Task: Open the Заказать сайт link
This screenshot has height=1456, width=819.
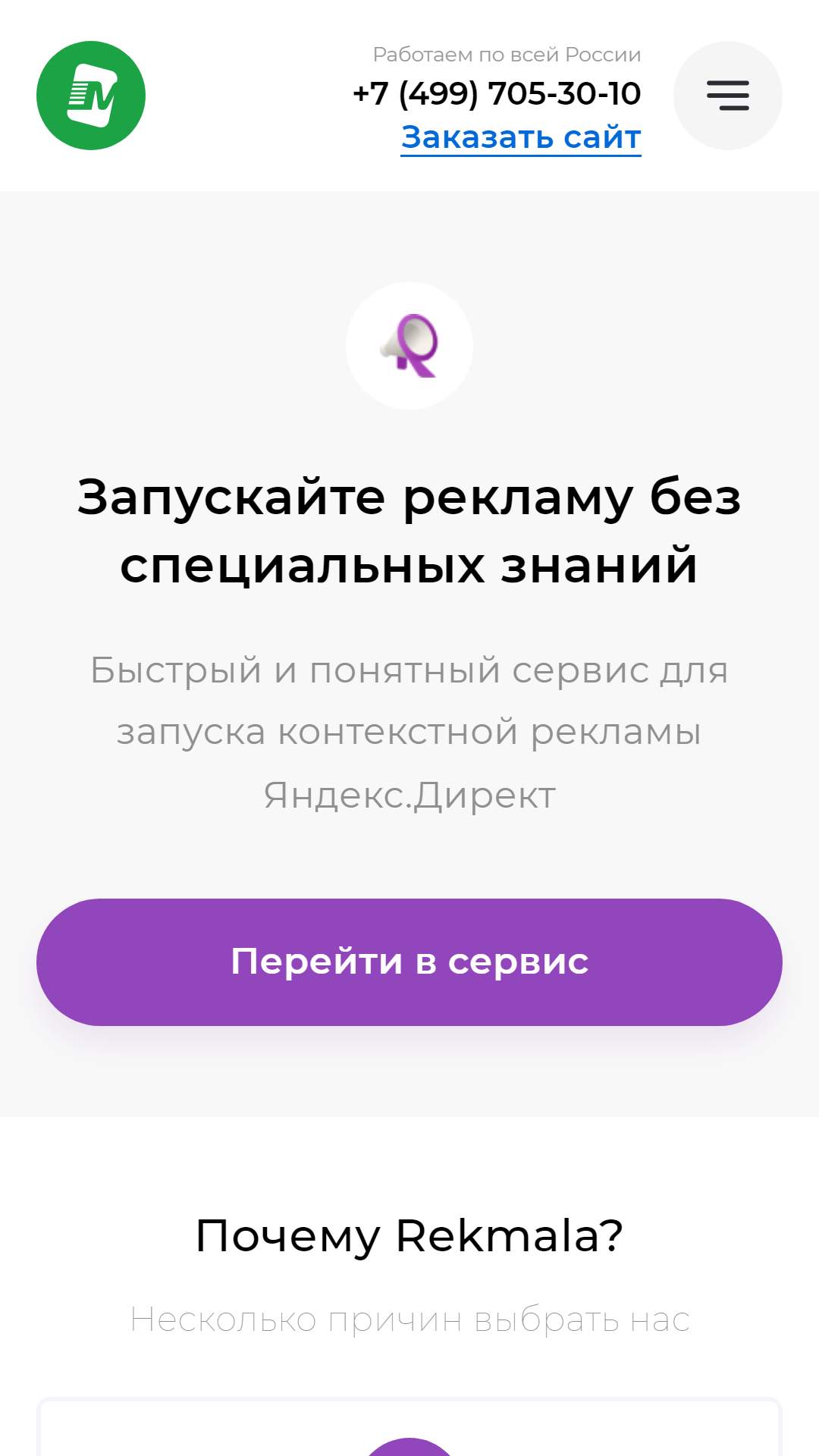Action: pos(521,137)
